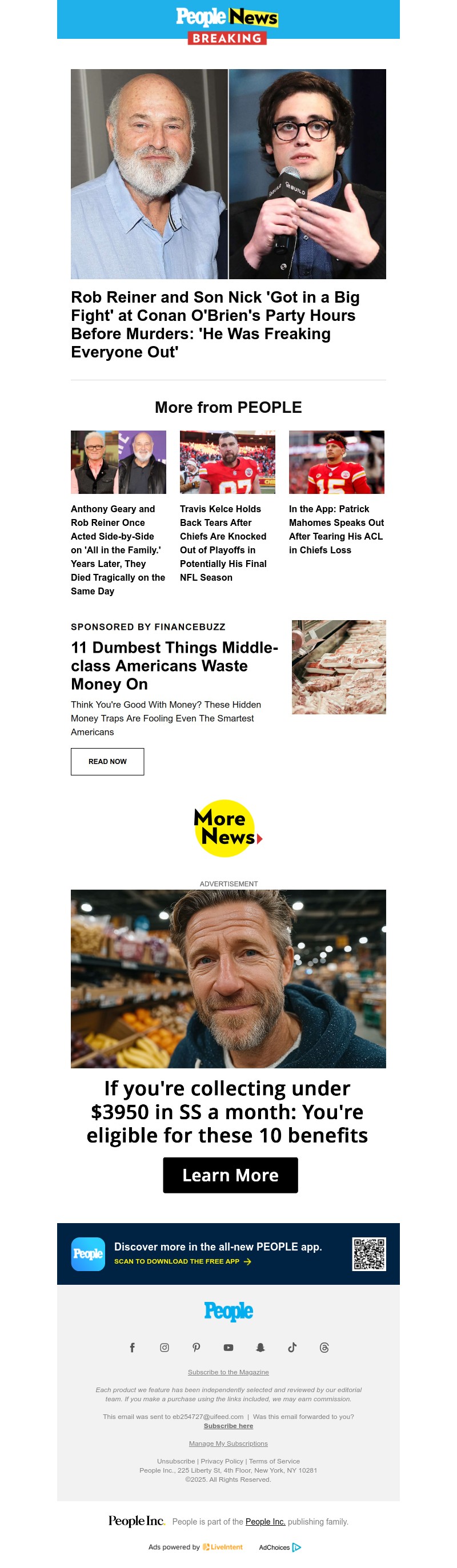Open the Patrick Mahomes ACL article
This screenshot has width=457, height=1568.
click(336, 529)
